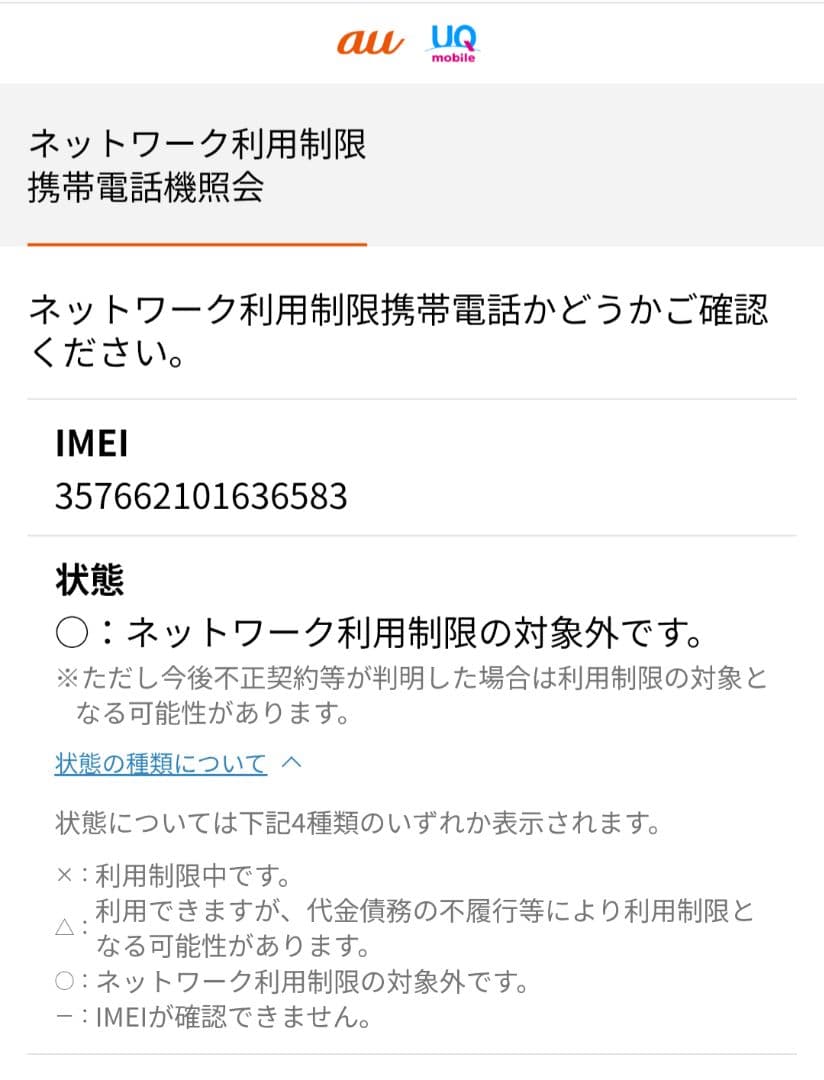Click the IMEI label
This screenshot has width=824, height=1080.
pyautogui.click(x=91, y=444)
